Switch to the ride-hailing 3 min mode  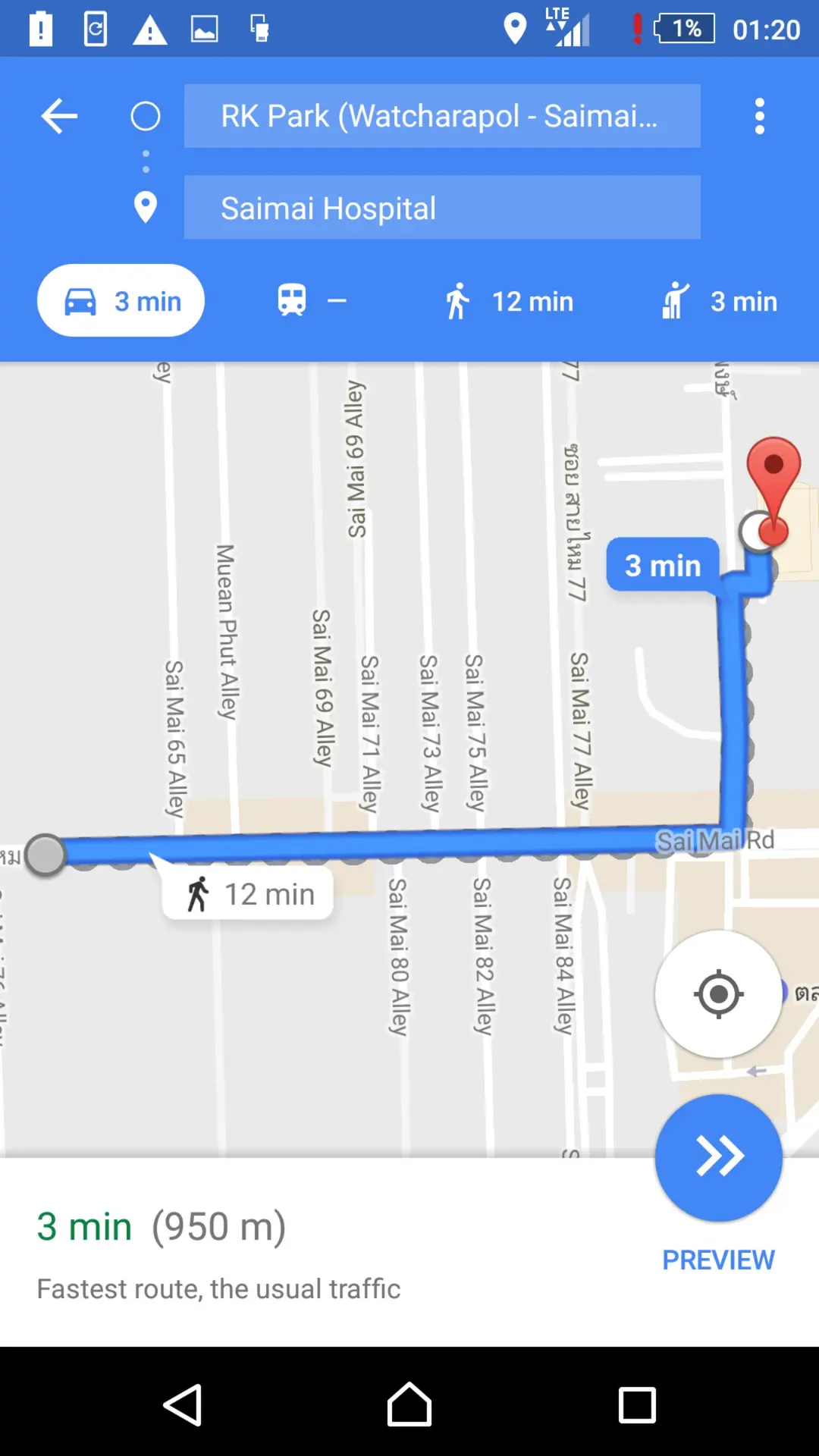point(720,301)
